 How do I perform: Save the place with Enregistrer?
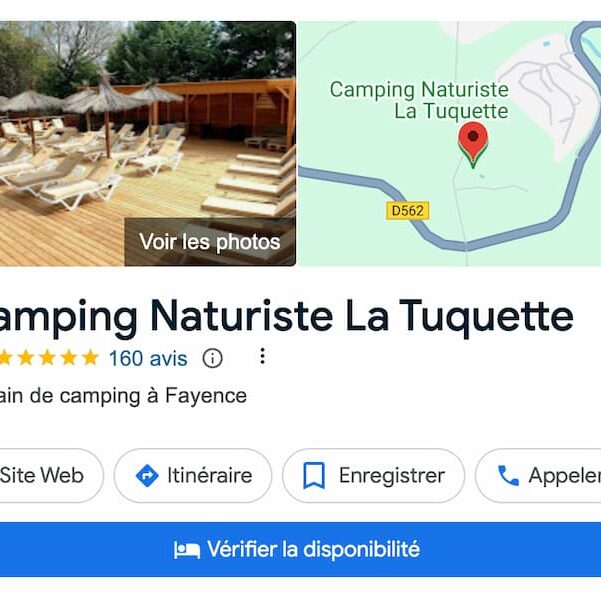point(373,476)
